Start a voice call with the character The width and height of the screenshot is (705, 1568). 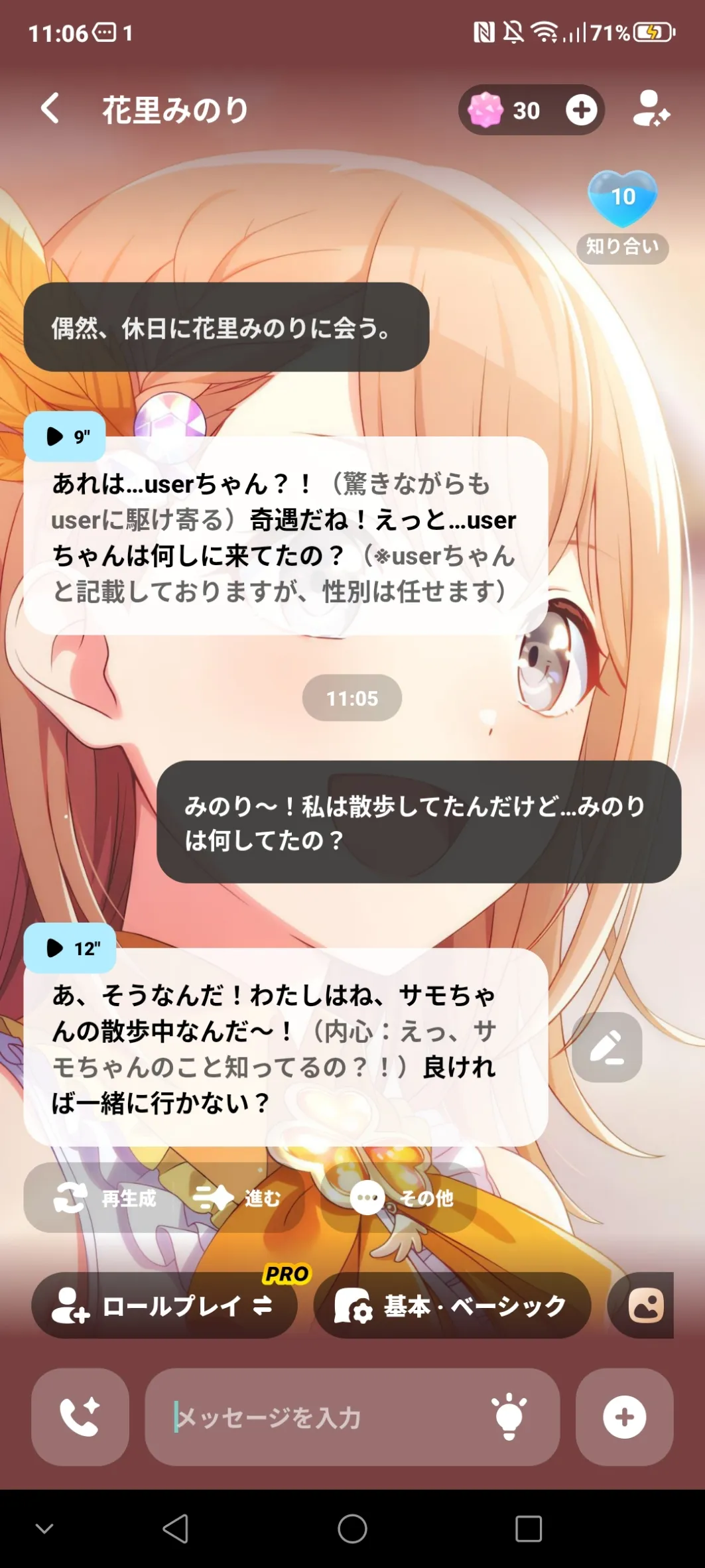pos(80,1417)
